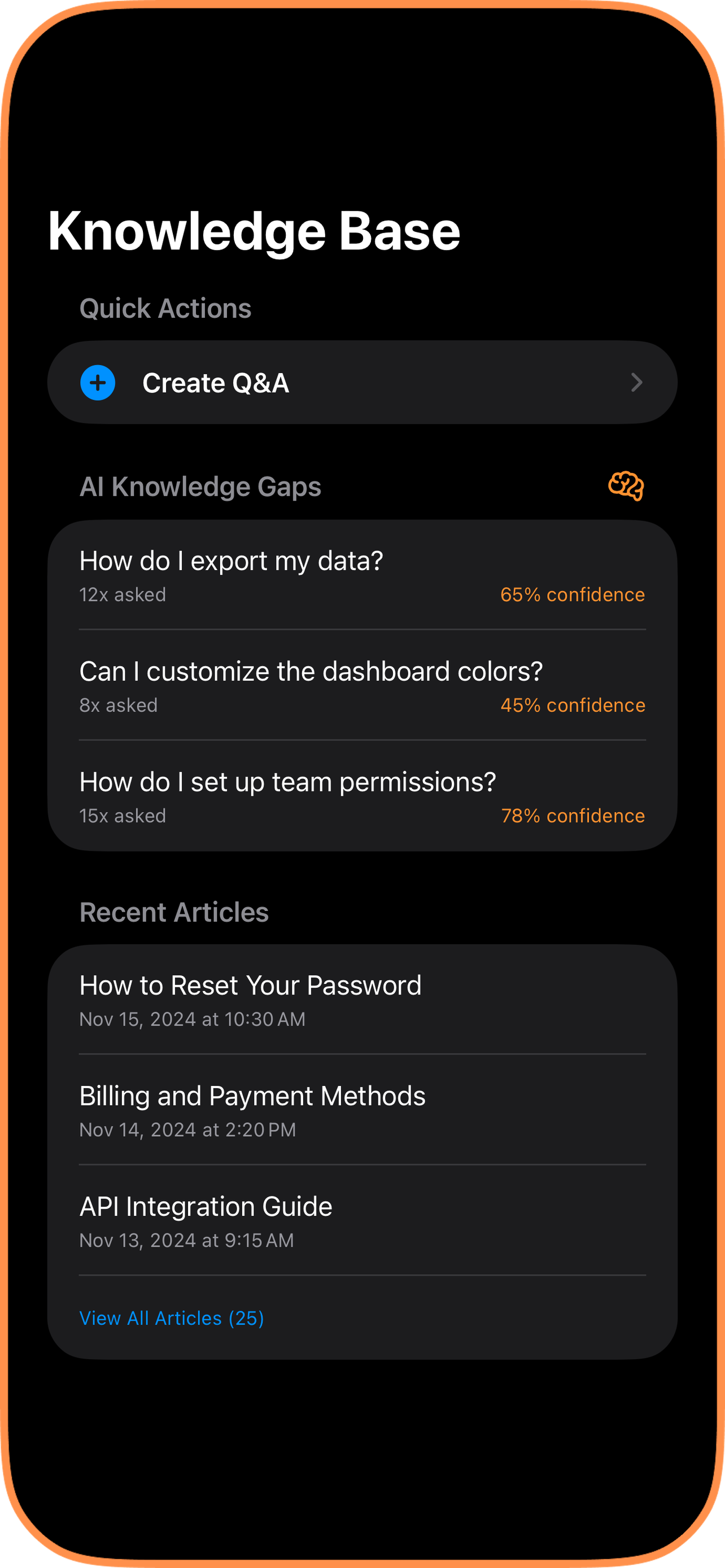Open Create Q&A quick action
Viewport: 725px width, 1568px height.
coord(361,382)
